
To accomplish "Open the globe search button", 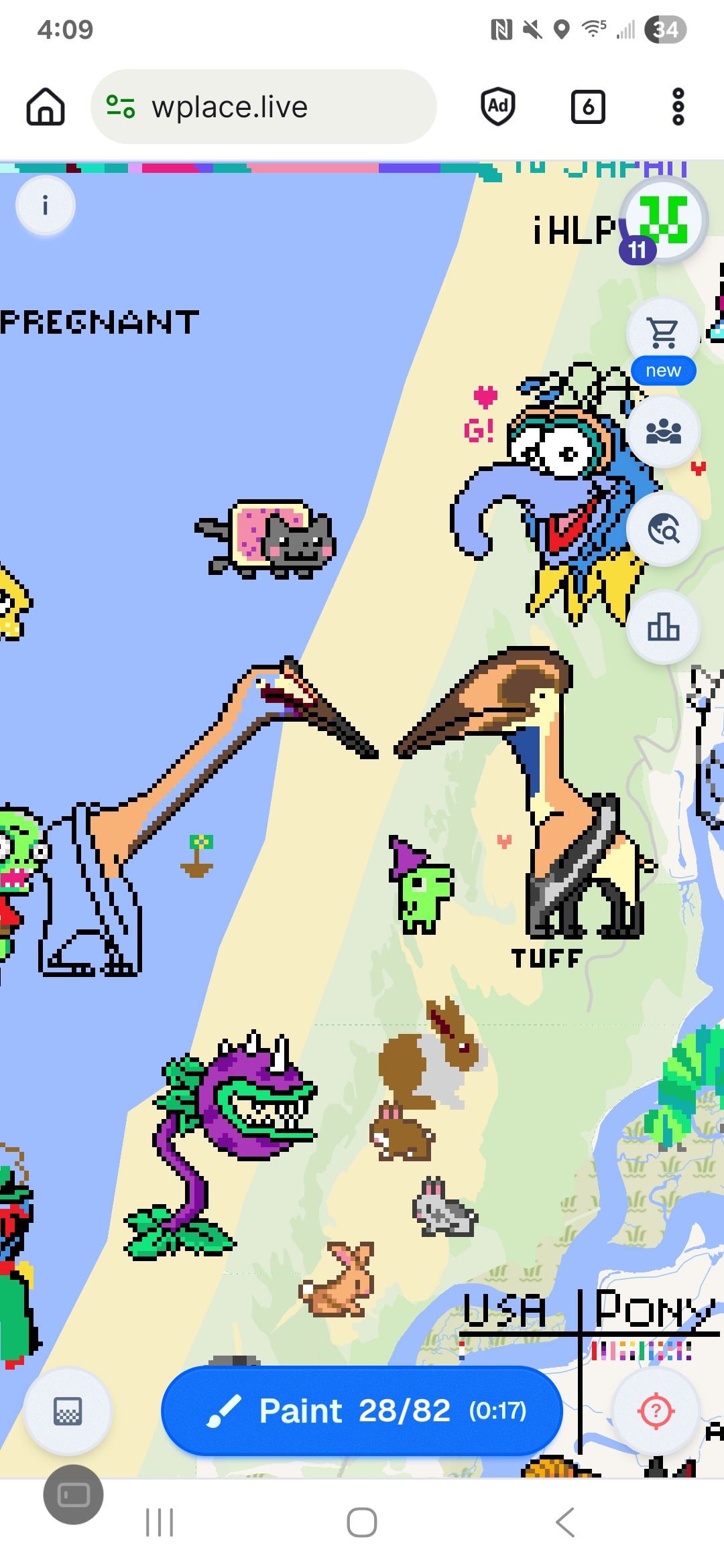I will coord(664,529).
